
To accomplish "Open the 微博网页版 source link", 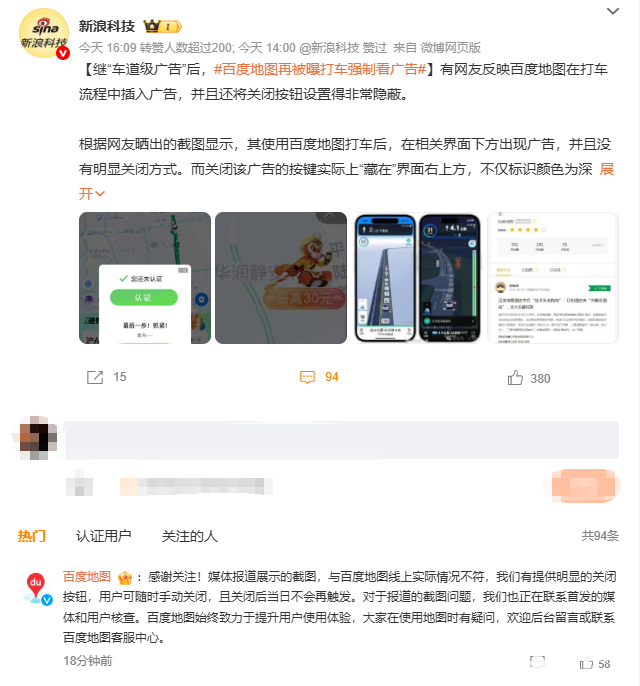I will click(450, 47).
